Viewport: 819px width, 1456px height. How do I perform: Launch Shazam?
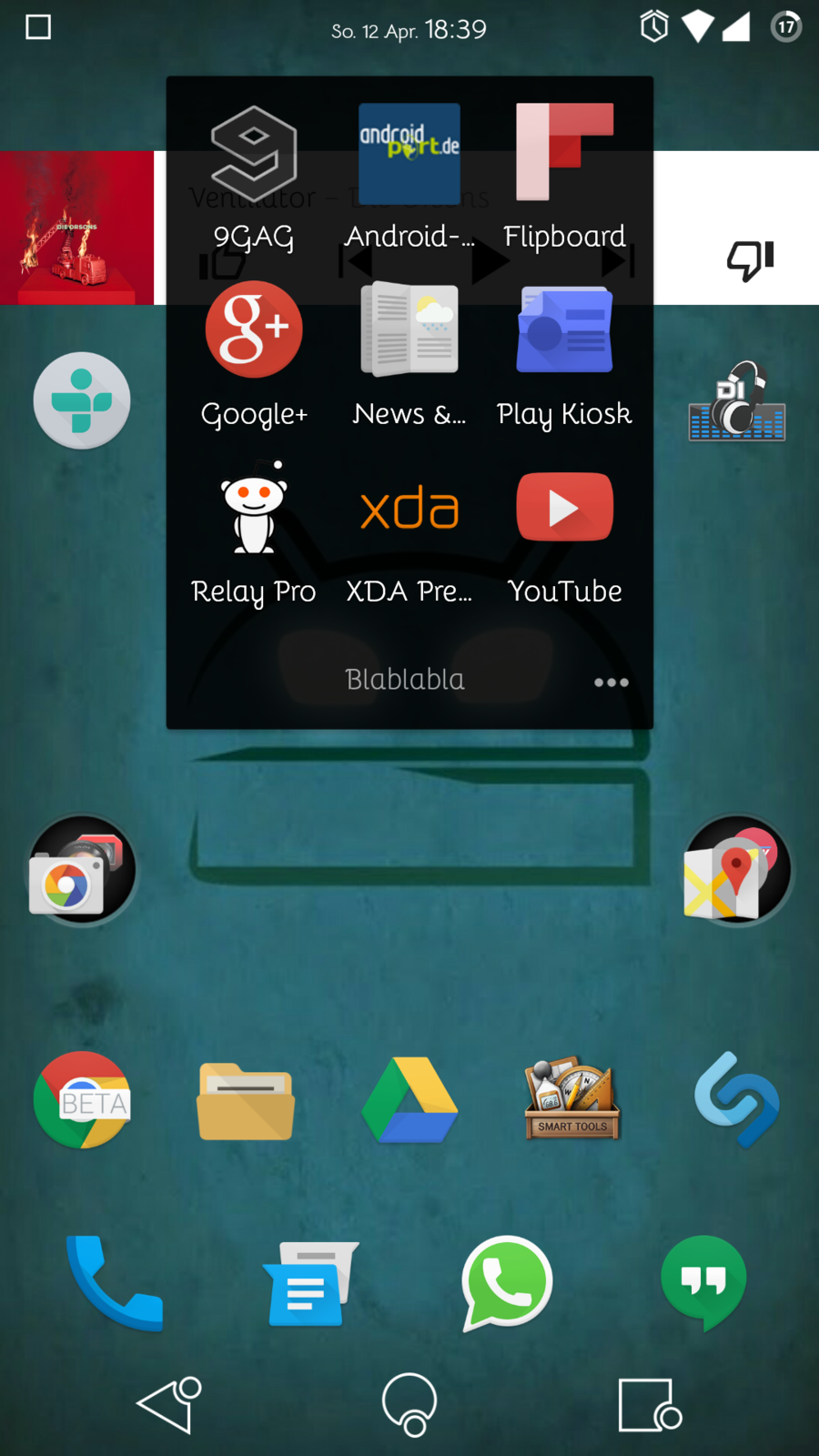pyautogui.click(x=736, y=1100)
